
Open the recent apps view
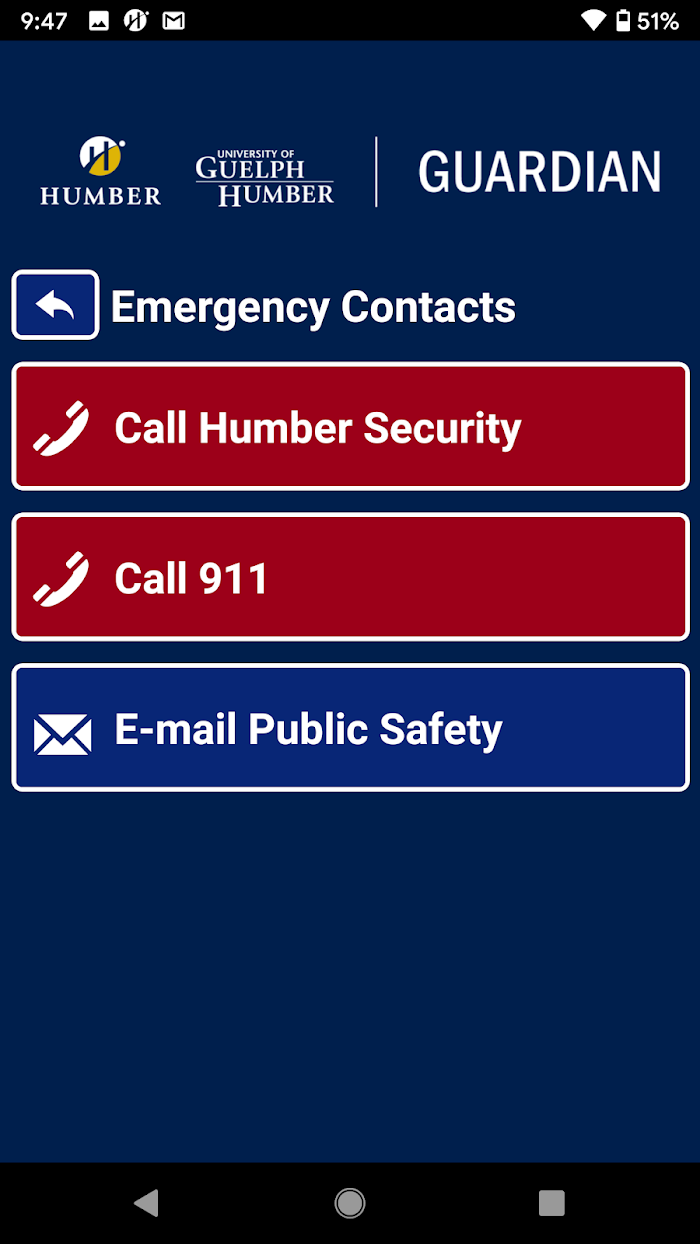click(x=551, y=1203)
